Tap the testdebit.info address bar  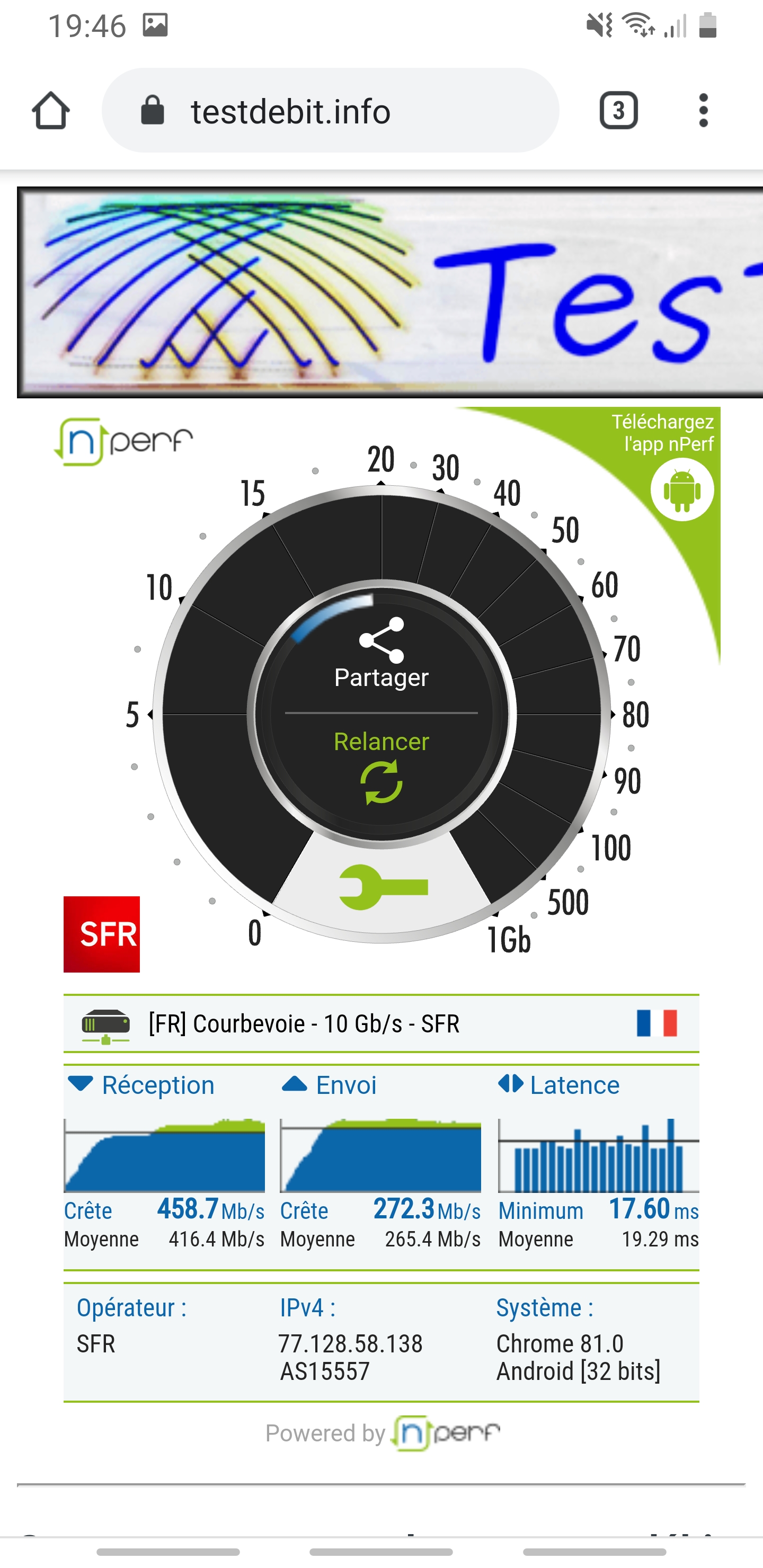[x=330, y=111]
